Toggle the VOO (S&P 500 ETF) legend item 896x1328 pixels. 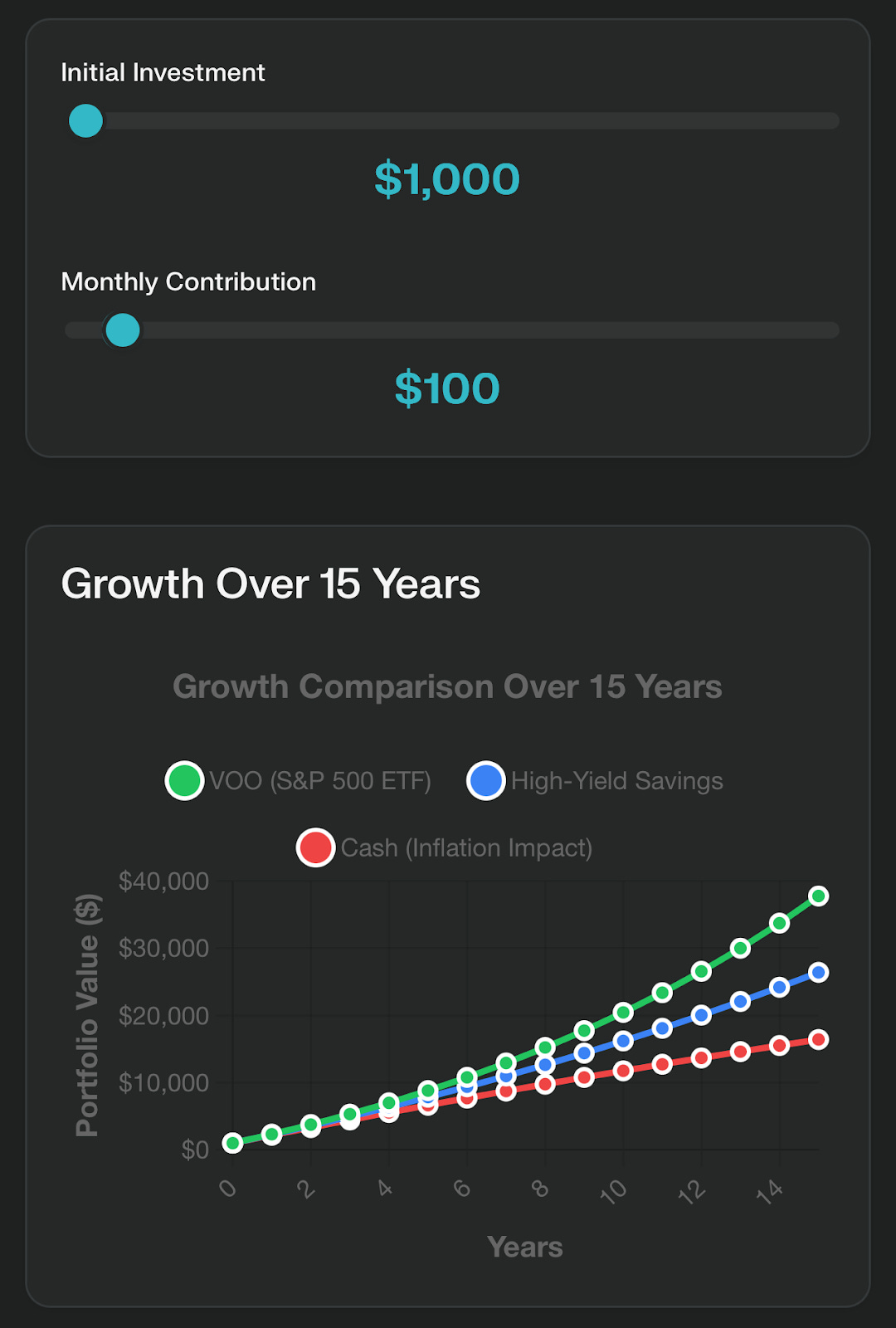[x=299, y=781]
